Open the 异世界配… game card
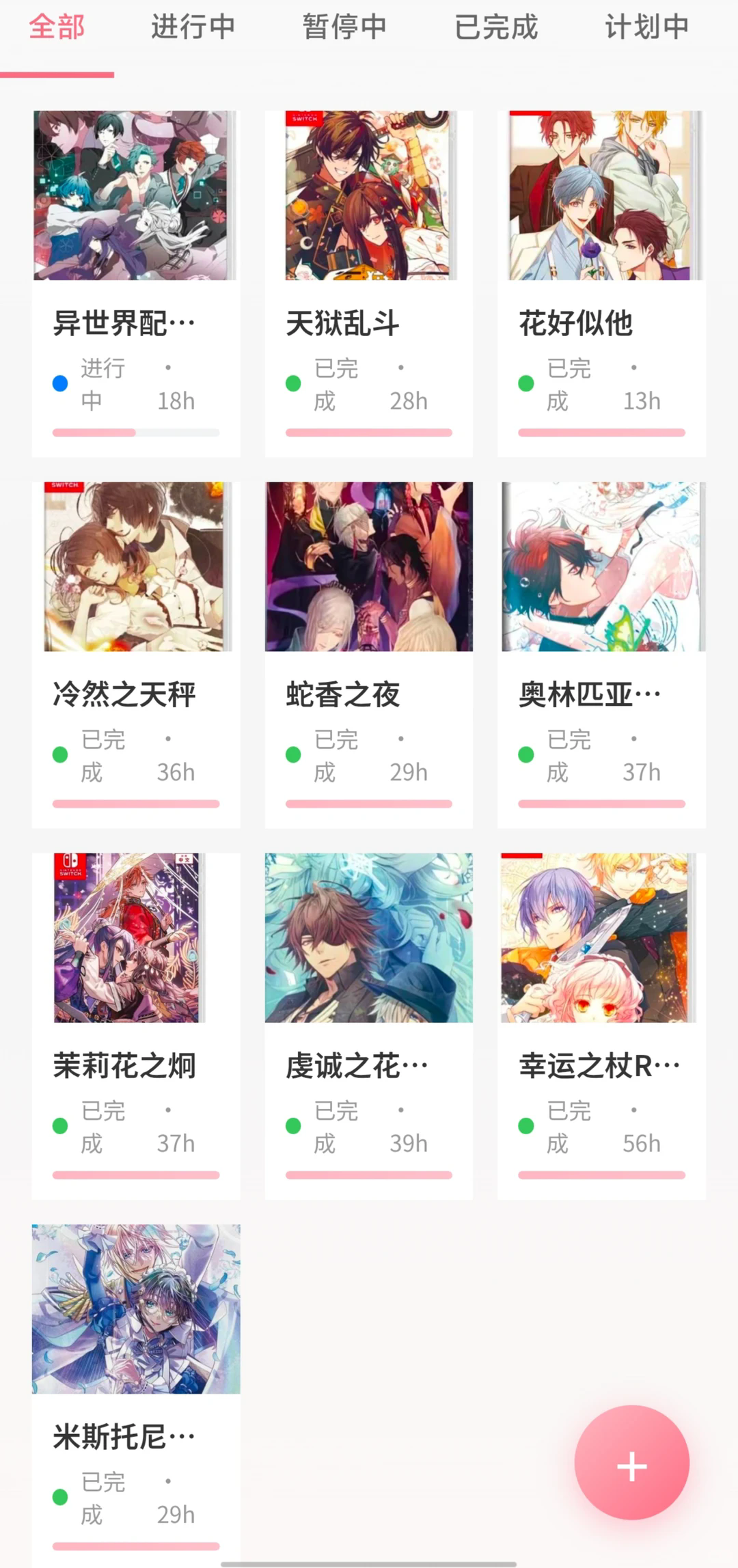Screen dimensions: 738x1568 coord(136,282)
